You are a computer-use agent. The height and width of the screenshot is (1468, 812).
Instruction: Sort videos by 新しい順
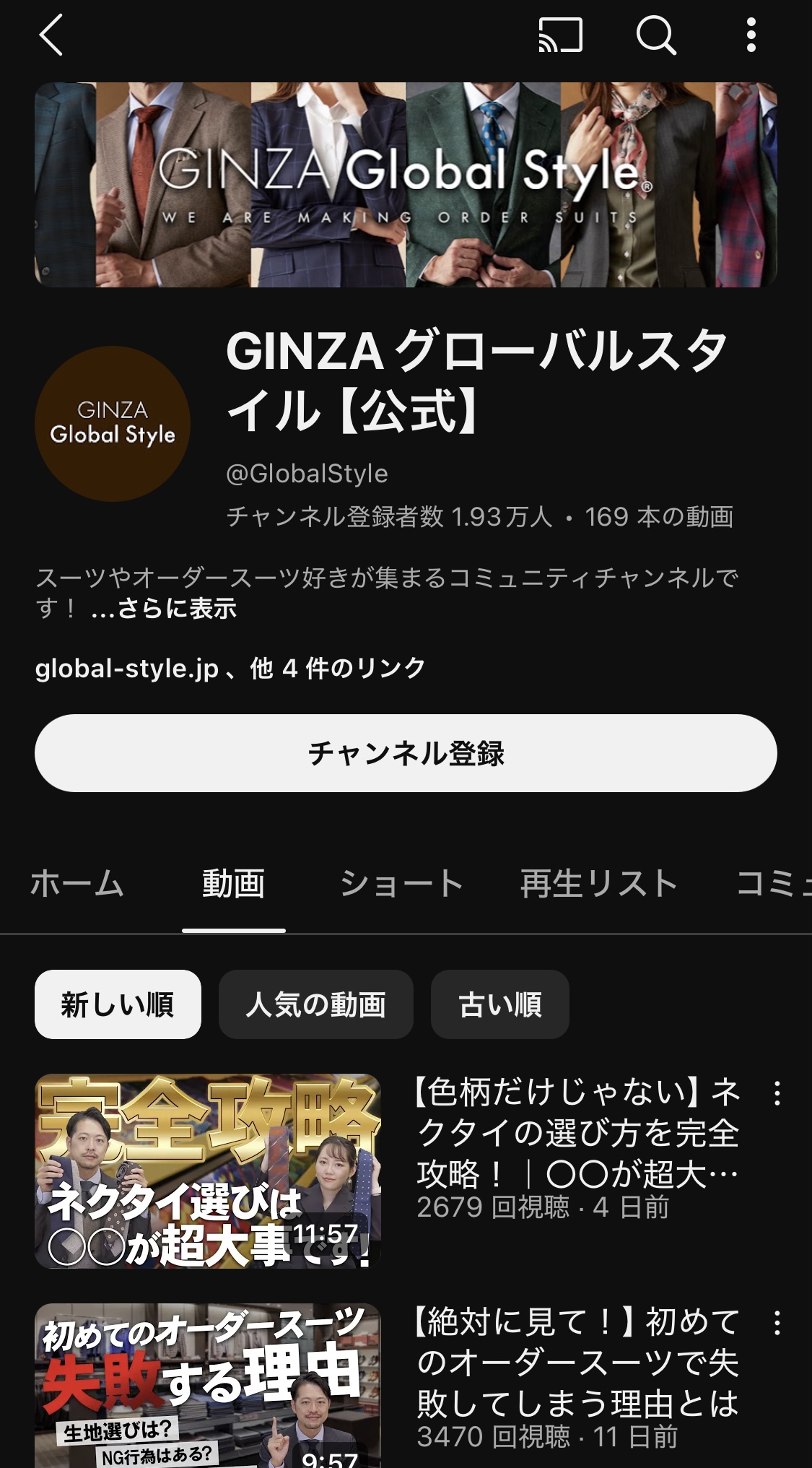118,1004
